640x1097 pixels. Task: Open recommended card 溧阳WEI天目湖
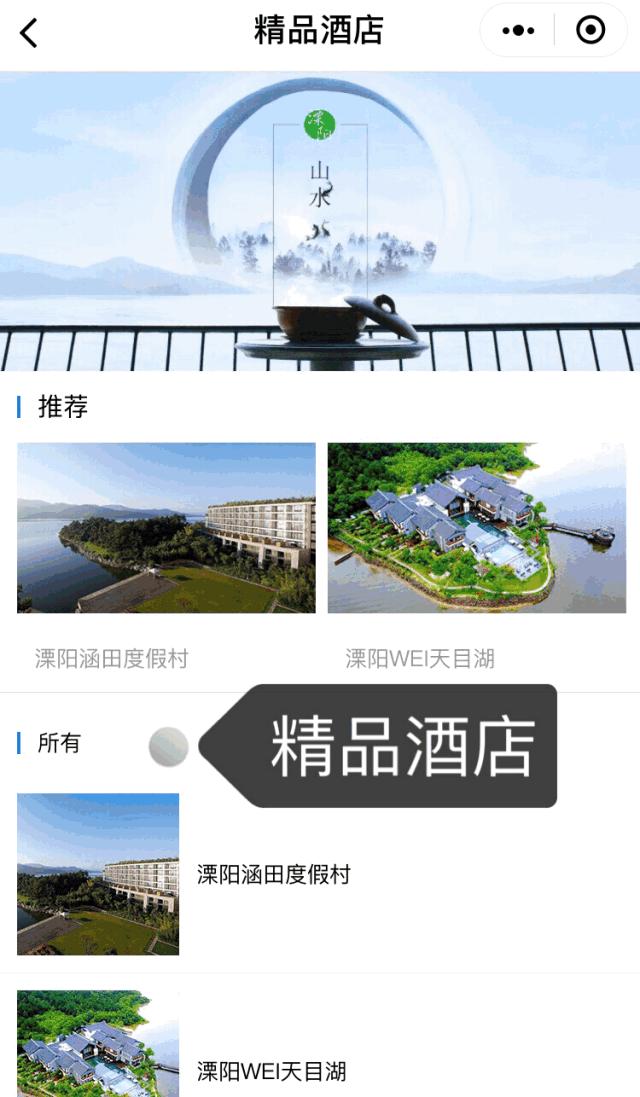[x=477, y=556]
